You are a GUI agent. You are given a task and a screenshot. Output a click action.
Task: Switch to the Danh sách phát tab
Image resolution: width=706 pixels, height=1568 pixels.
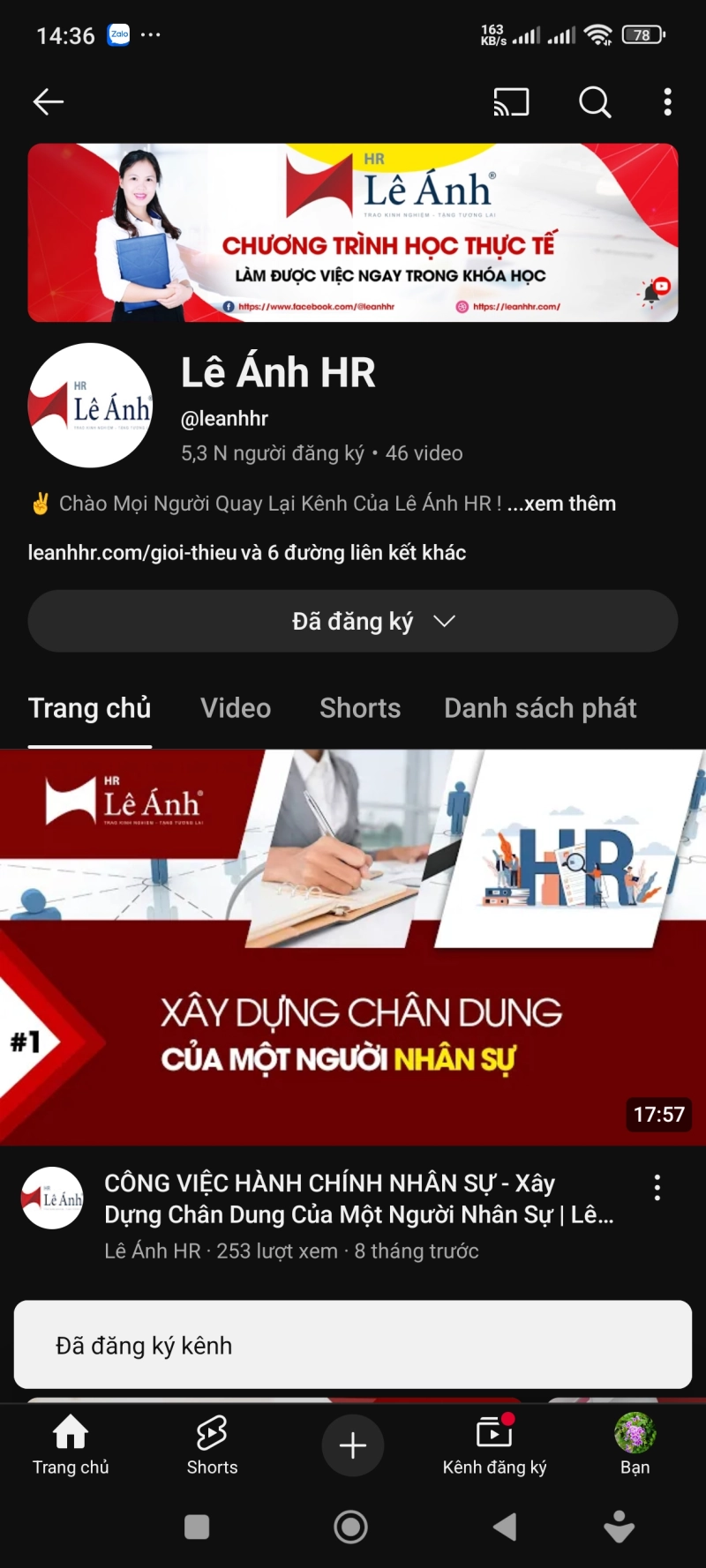[x=540, y=708]
